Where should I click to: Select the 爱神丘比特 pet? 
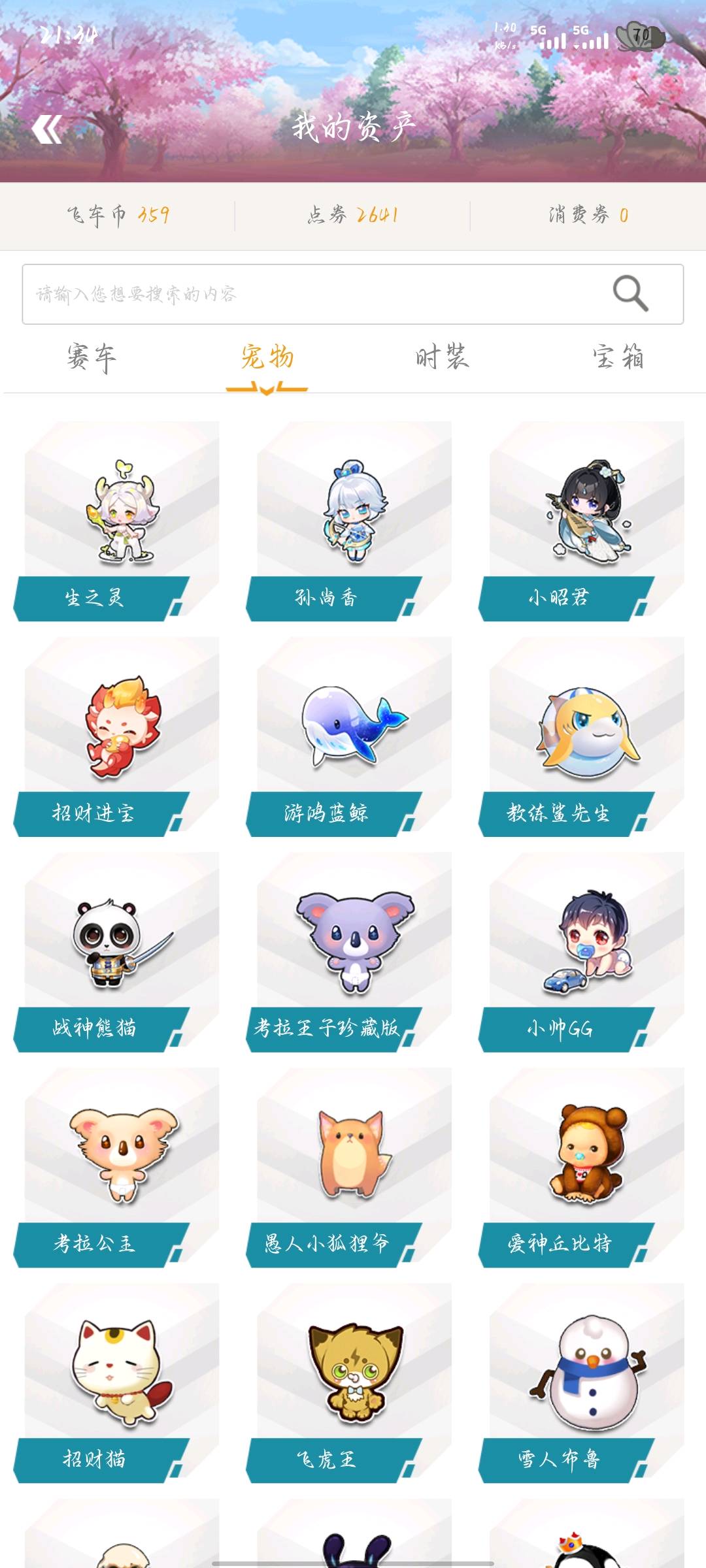coord(582,1168)
